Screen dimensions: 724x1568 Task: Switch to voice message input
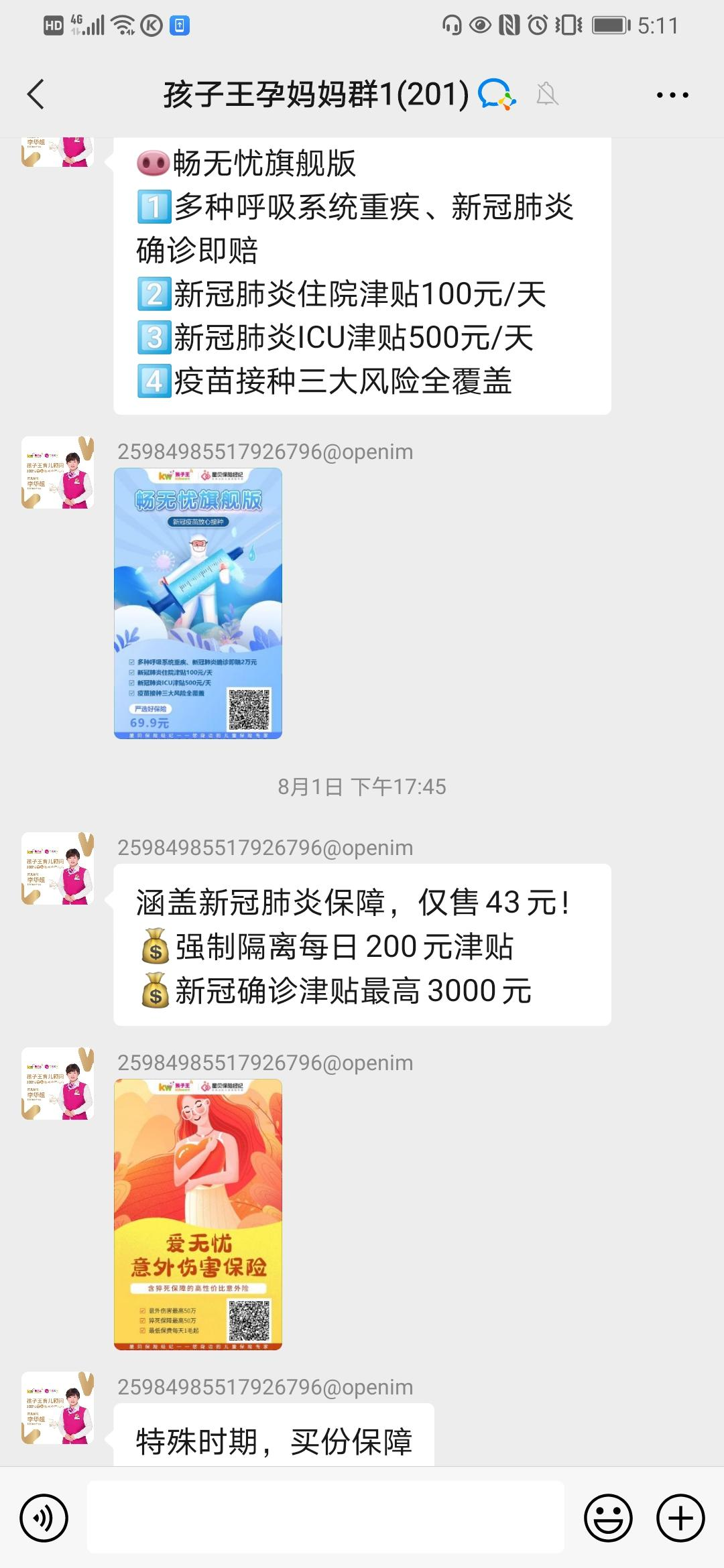(x=44, y=1518)
